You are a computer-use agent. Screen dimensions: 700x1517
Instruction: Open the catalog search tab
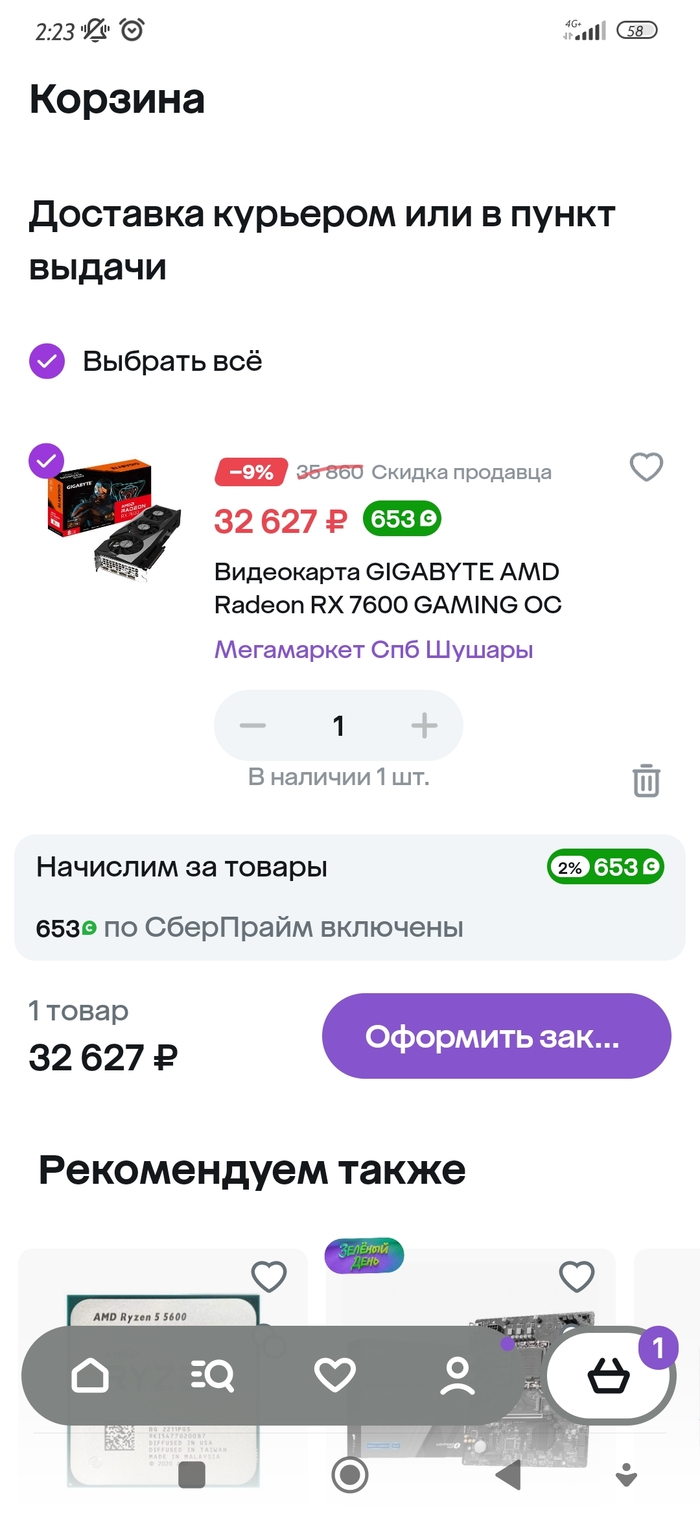[x=212, y=1376]
